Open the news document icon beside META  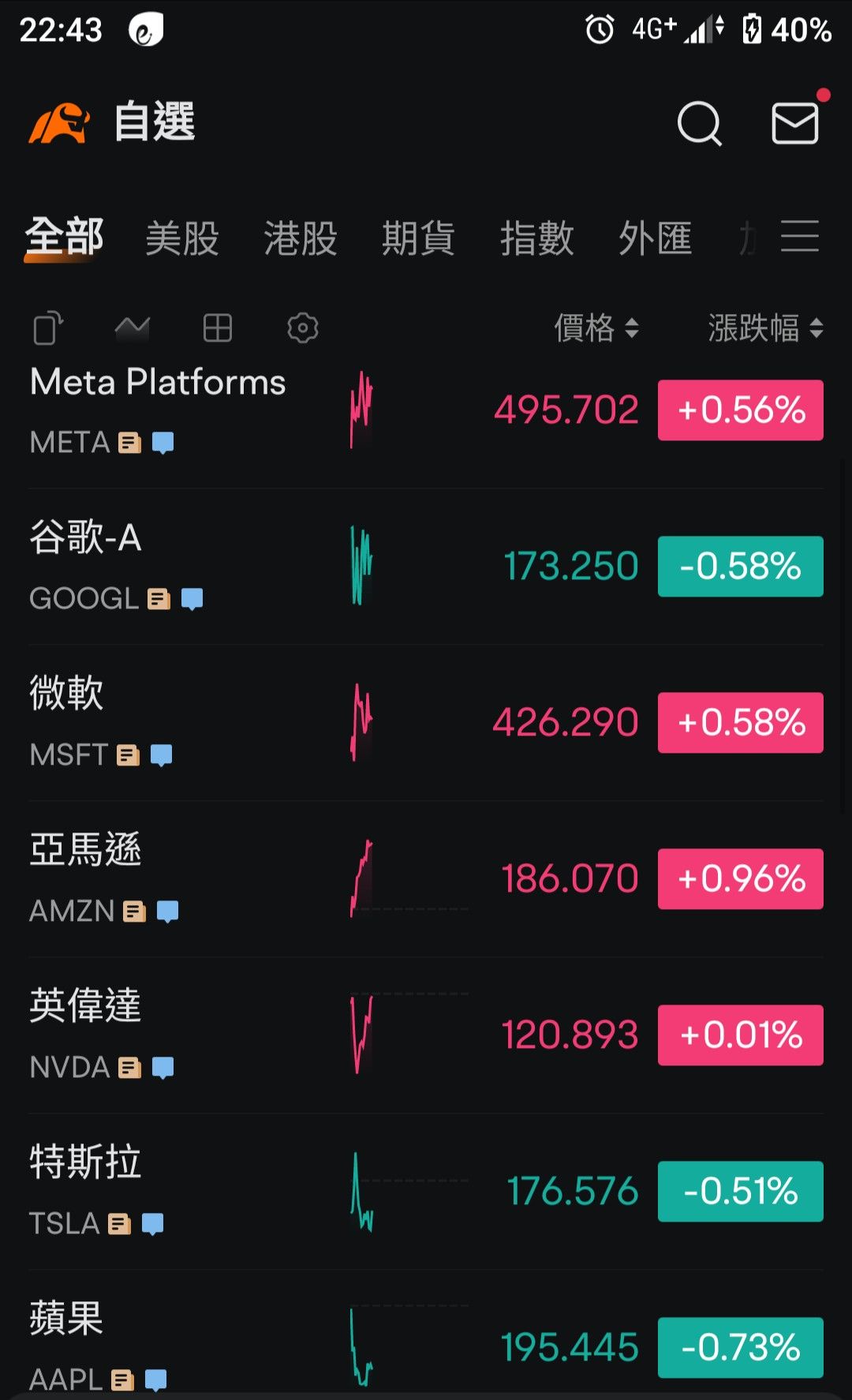click(129, 443)
